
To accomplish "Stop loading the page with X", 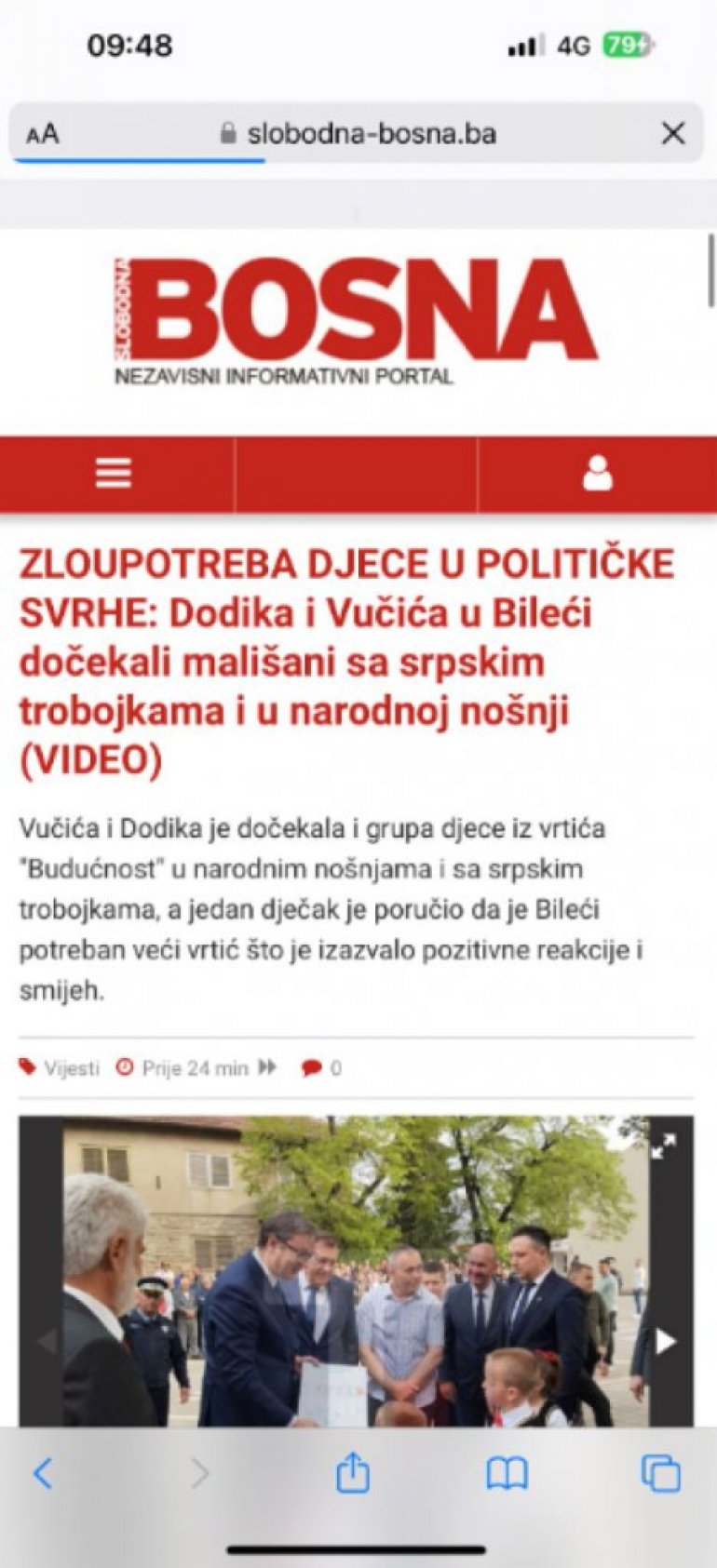I will 672,134.
